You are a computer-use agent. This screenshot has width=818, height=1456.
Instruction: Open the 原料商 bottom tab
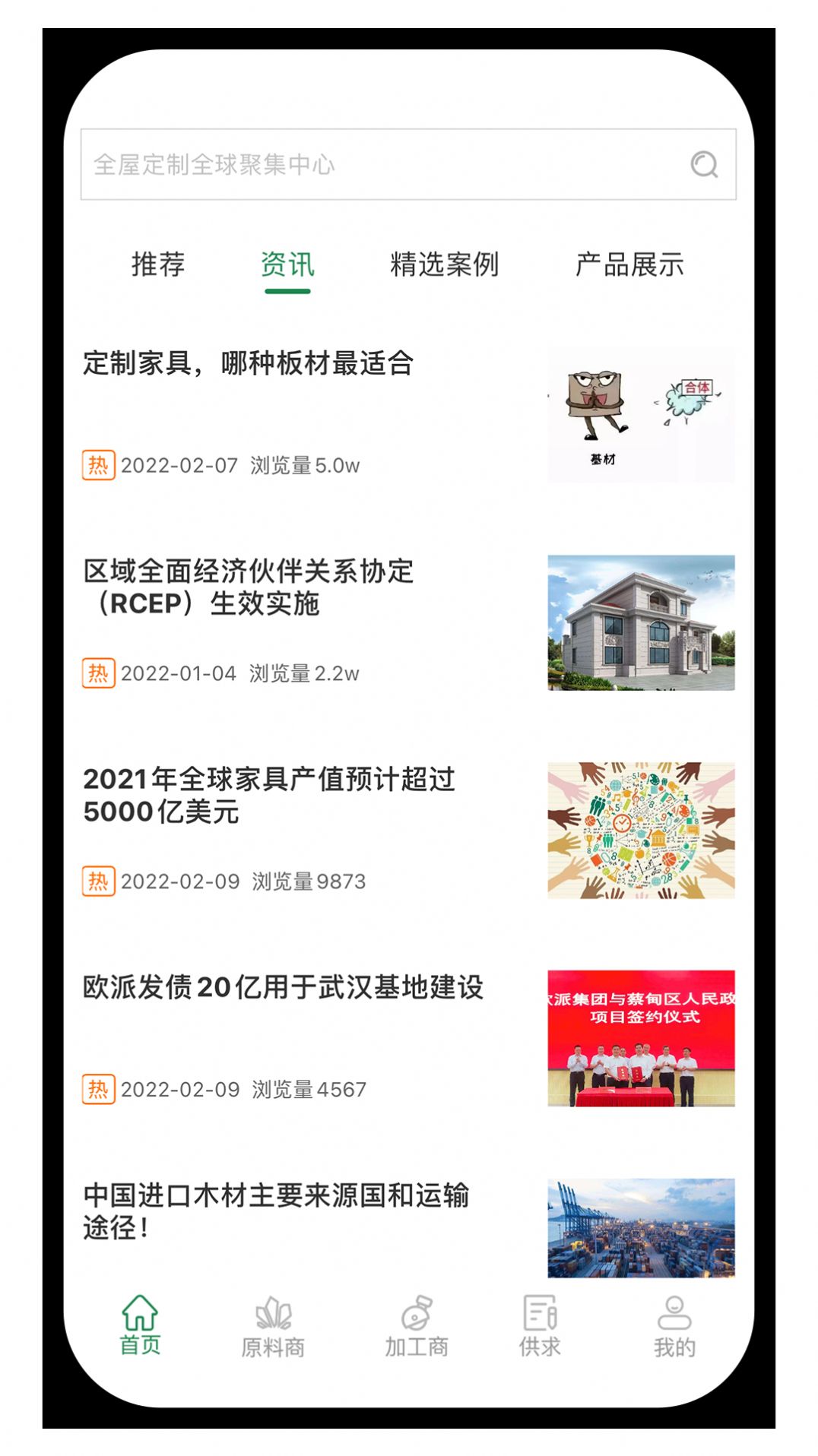click(x=273, y=1328)
